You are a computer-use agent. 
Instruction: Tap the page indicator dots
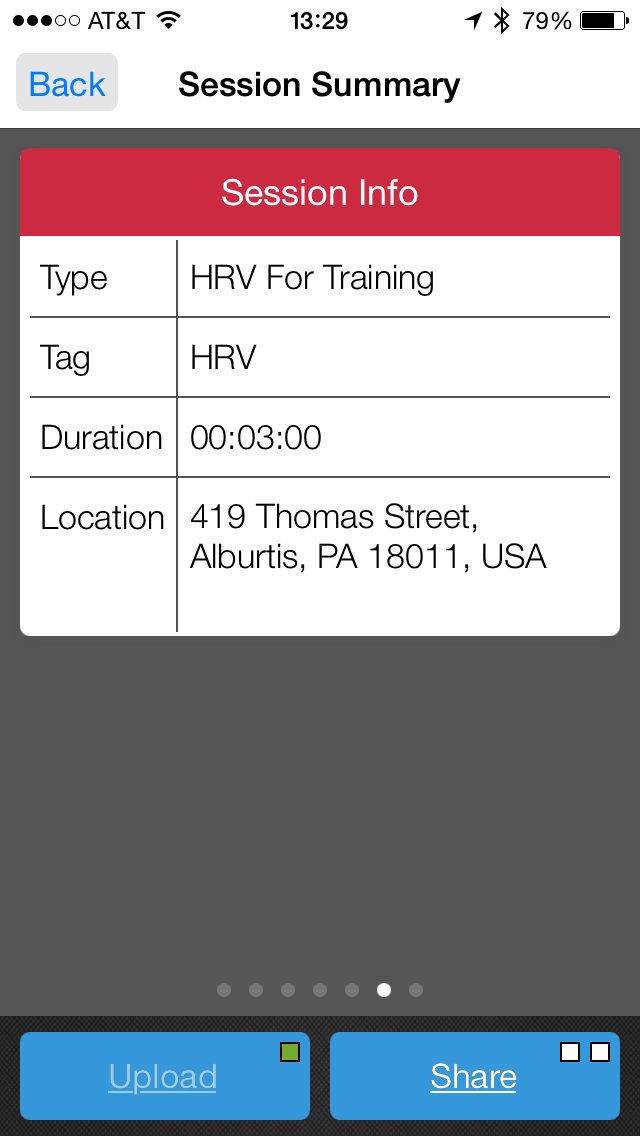coord(320,990)
